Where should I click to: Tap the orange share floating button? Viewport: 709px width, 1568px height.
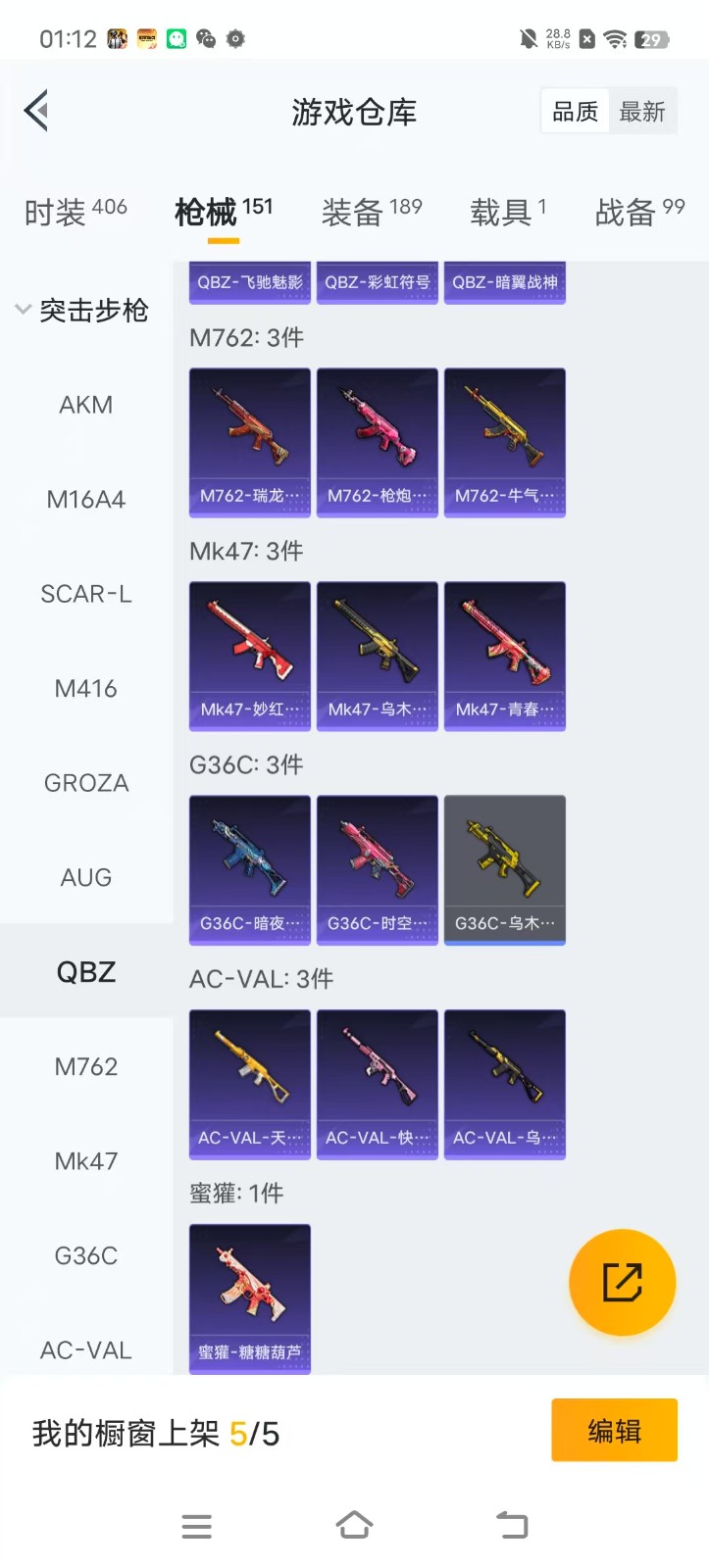pyautogui.click(x=622, y=1282)
